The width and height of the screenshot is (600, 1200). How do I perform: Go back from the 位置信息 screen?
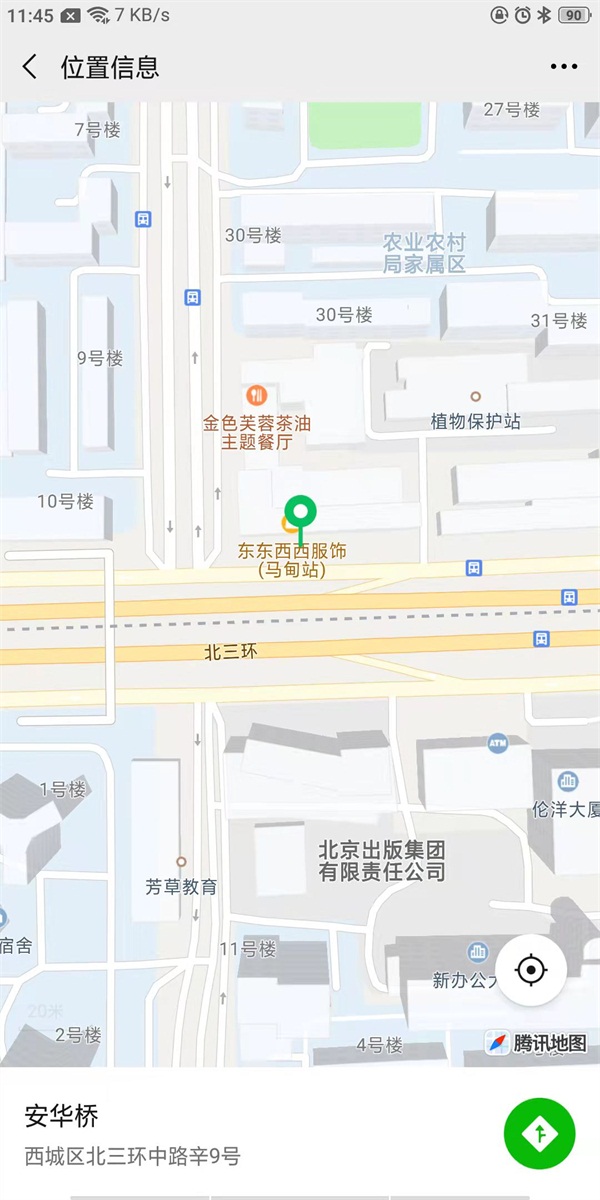[x=30, y=67]
